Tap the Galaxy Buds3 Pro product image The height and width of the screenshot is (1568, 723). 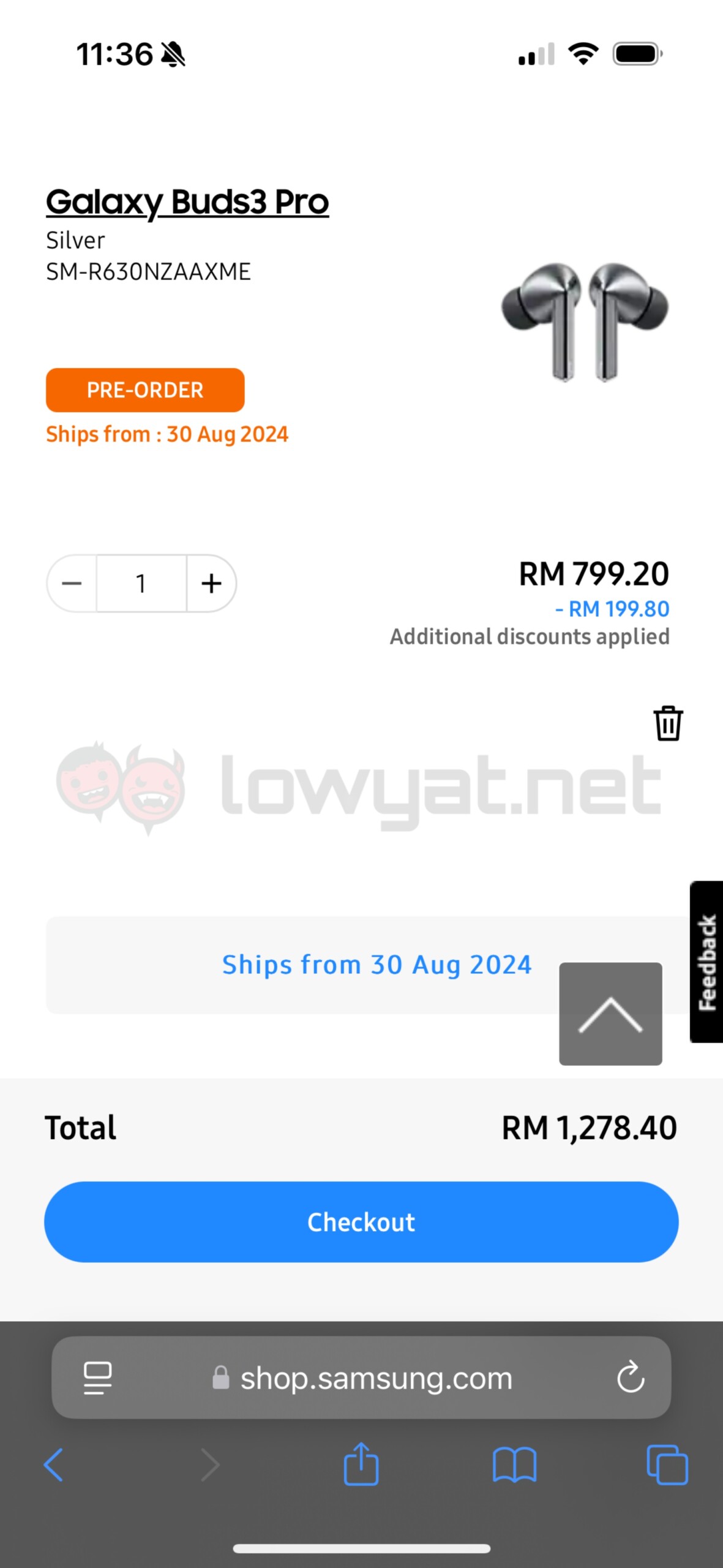click(x=585, y=322)
